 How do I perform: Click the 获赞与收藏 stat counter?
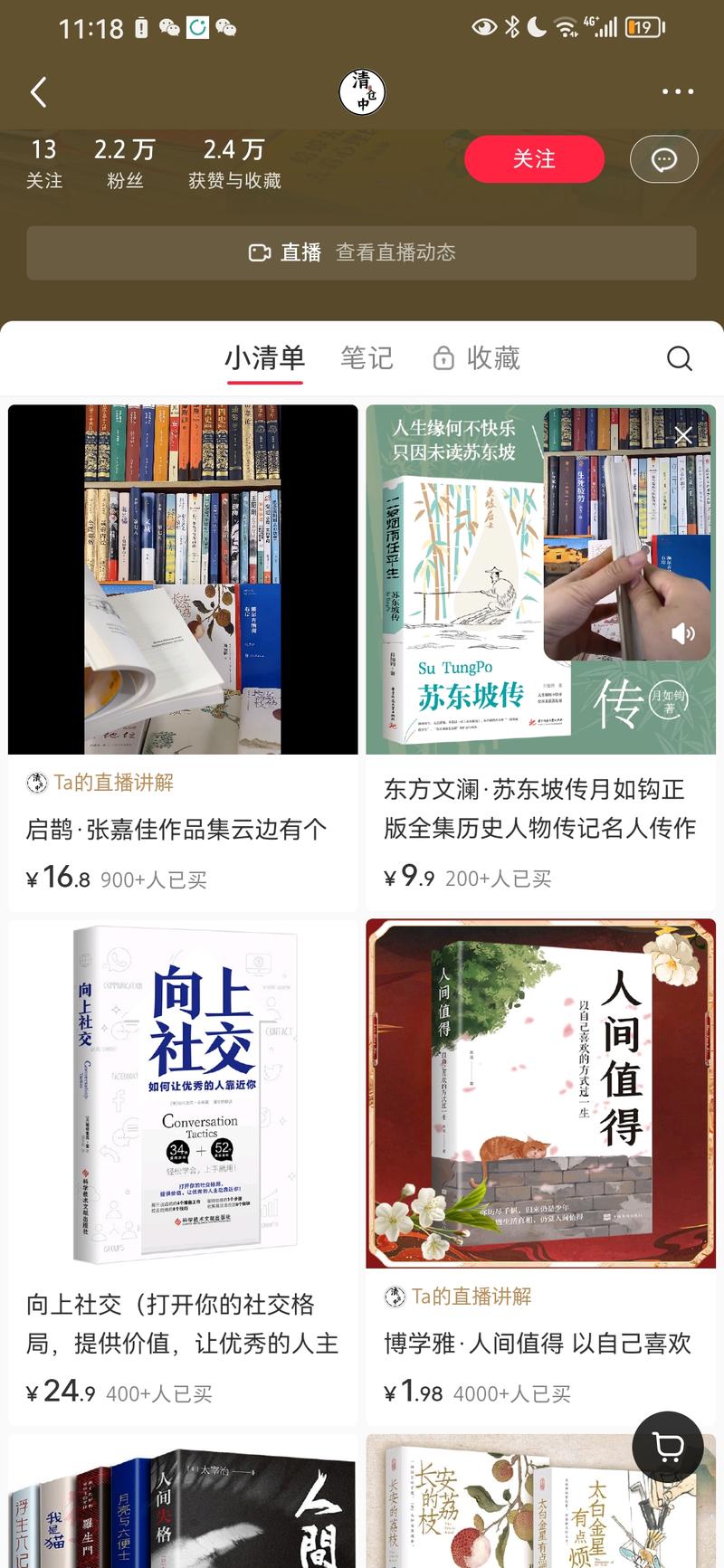(x=233, y=161)
